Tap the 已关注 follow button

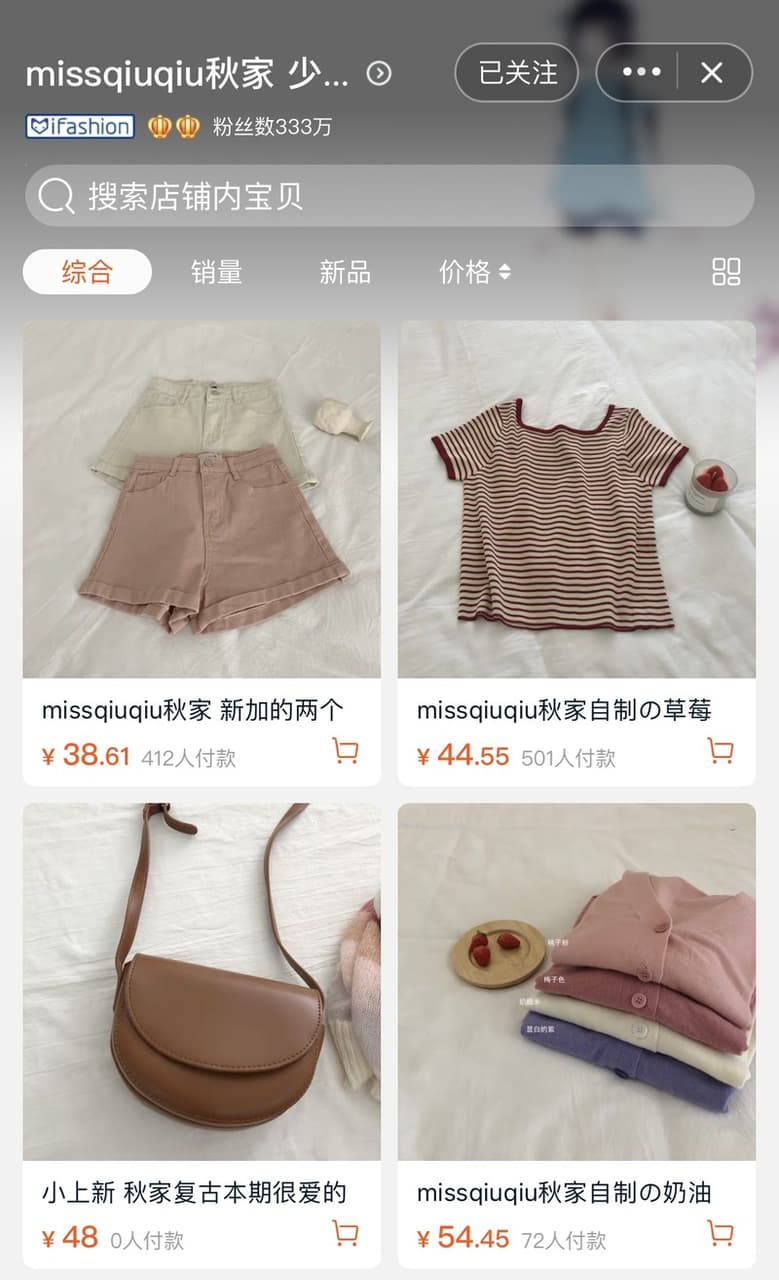click(517, 73)
